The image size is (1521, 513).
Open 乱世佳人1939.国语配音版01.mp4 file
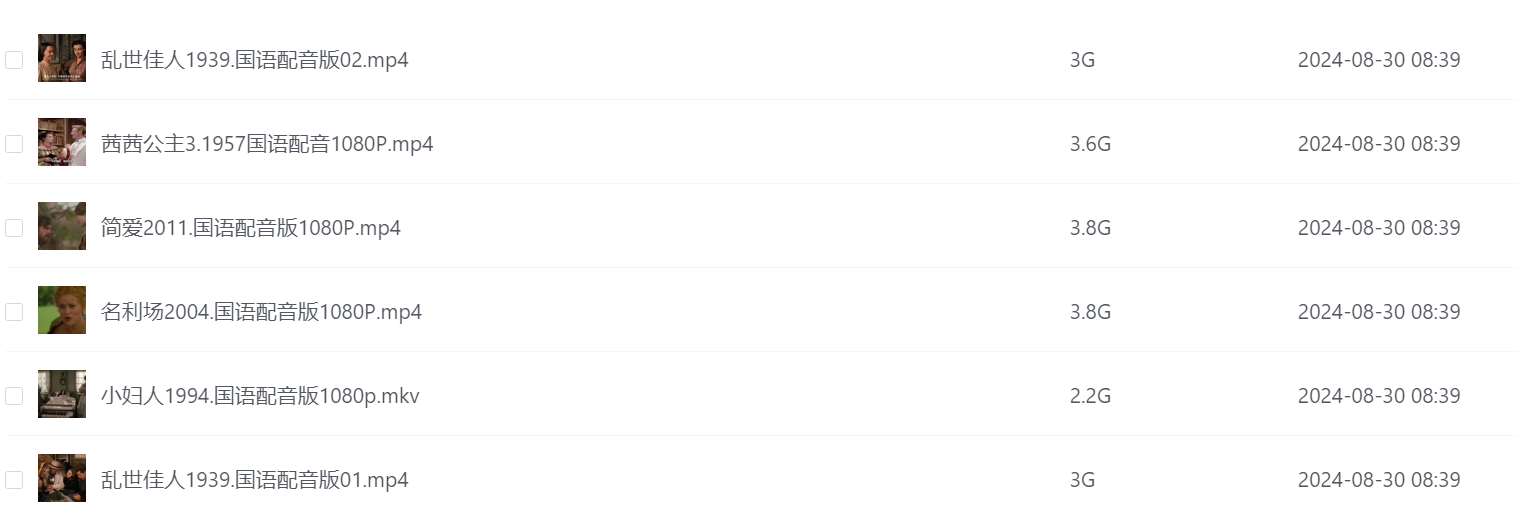[254, 480]
